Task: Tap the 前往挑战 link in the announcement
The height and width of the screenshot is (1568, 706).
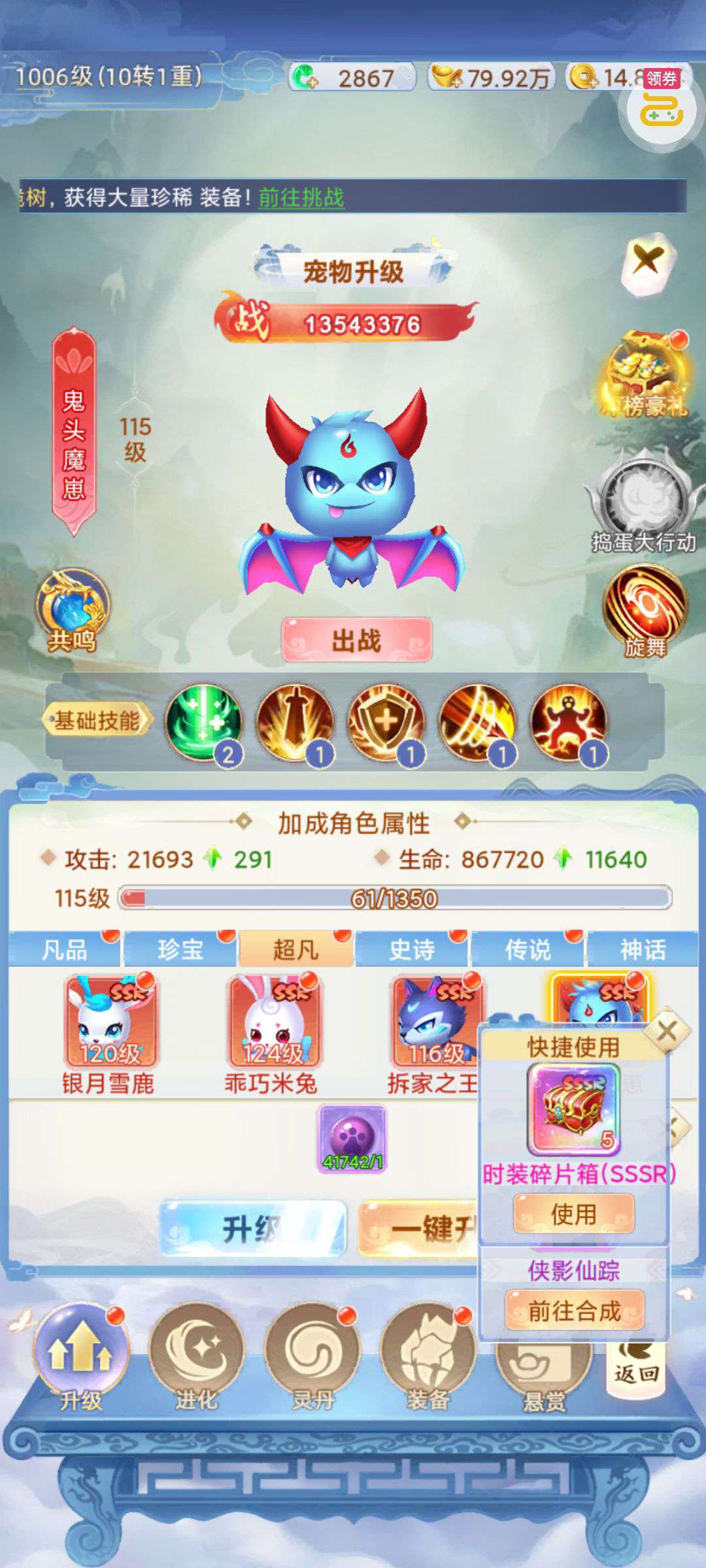Action: [301, 197]
